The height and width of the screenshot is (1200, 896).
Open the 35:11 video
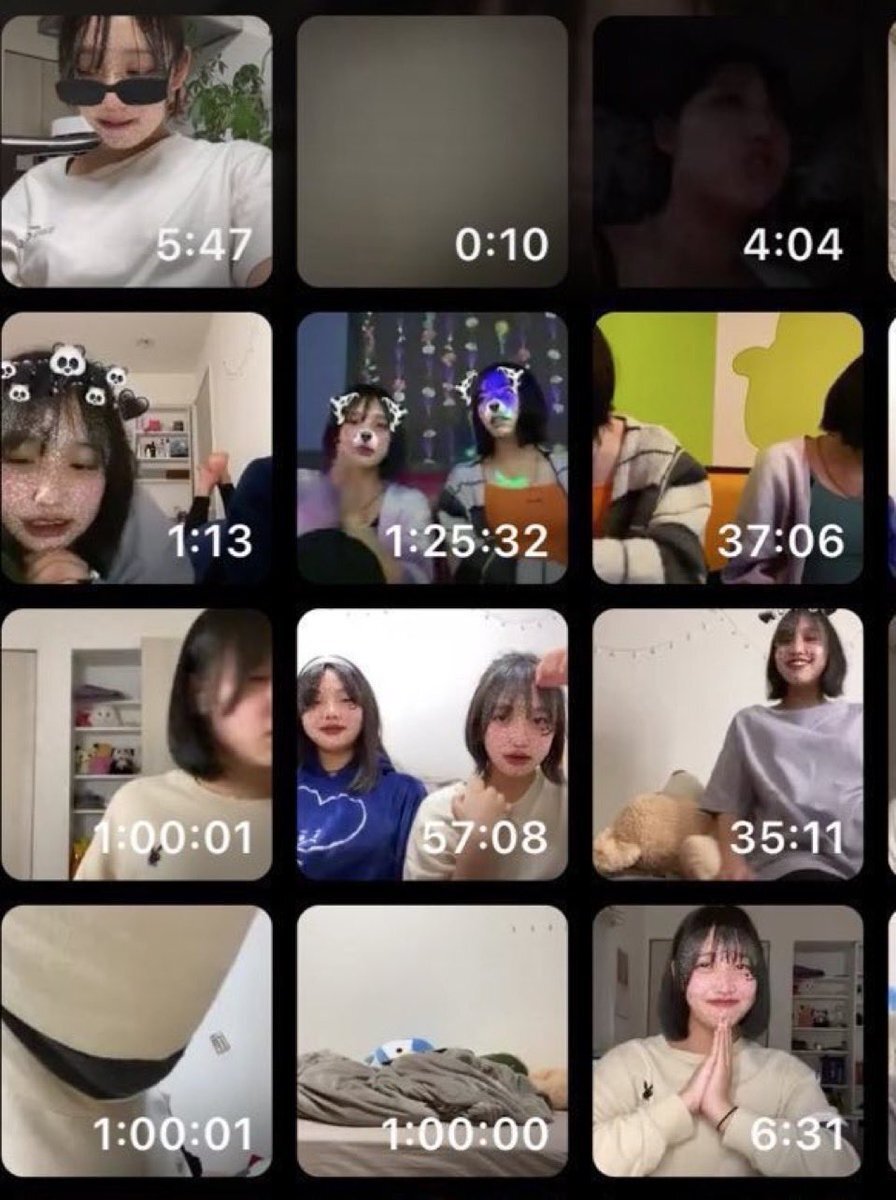(728, 745)
